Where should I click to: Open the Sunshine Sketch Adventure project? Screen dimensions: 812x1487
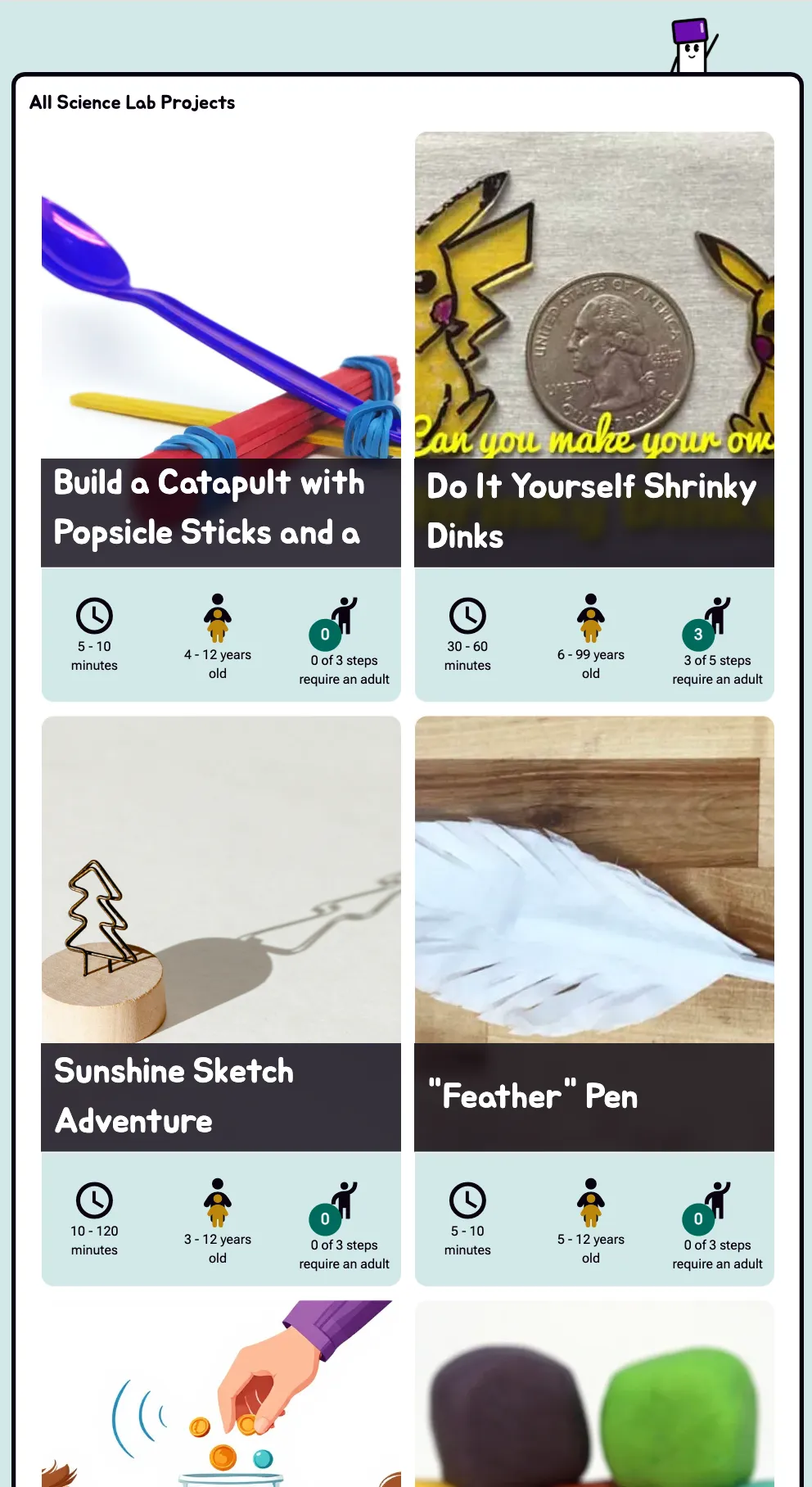[x=221, y=1094]
